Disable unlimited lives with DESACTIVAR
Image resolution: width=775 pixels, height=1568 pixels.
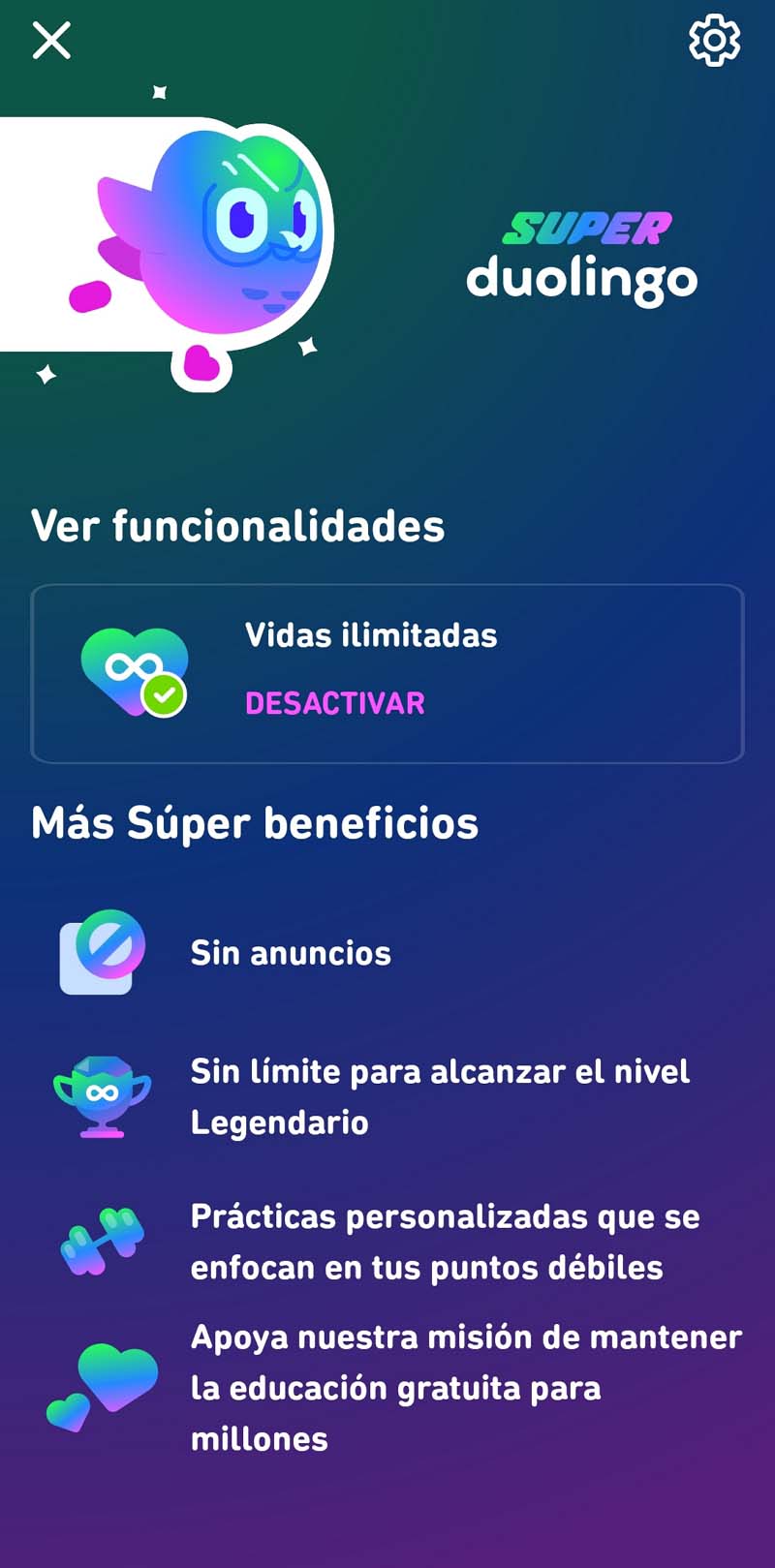pos(335,703)
